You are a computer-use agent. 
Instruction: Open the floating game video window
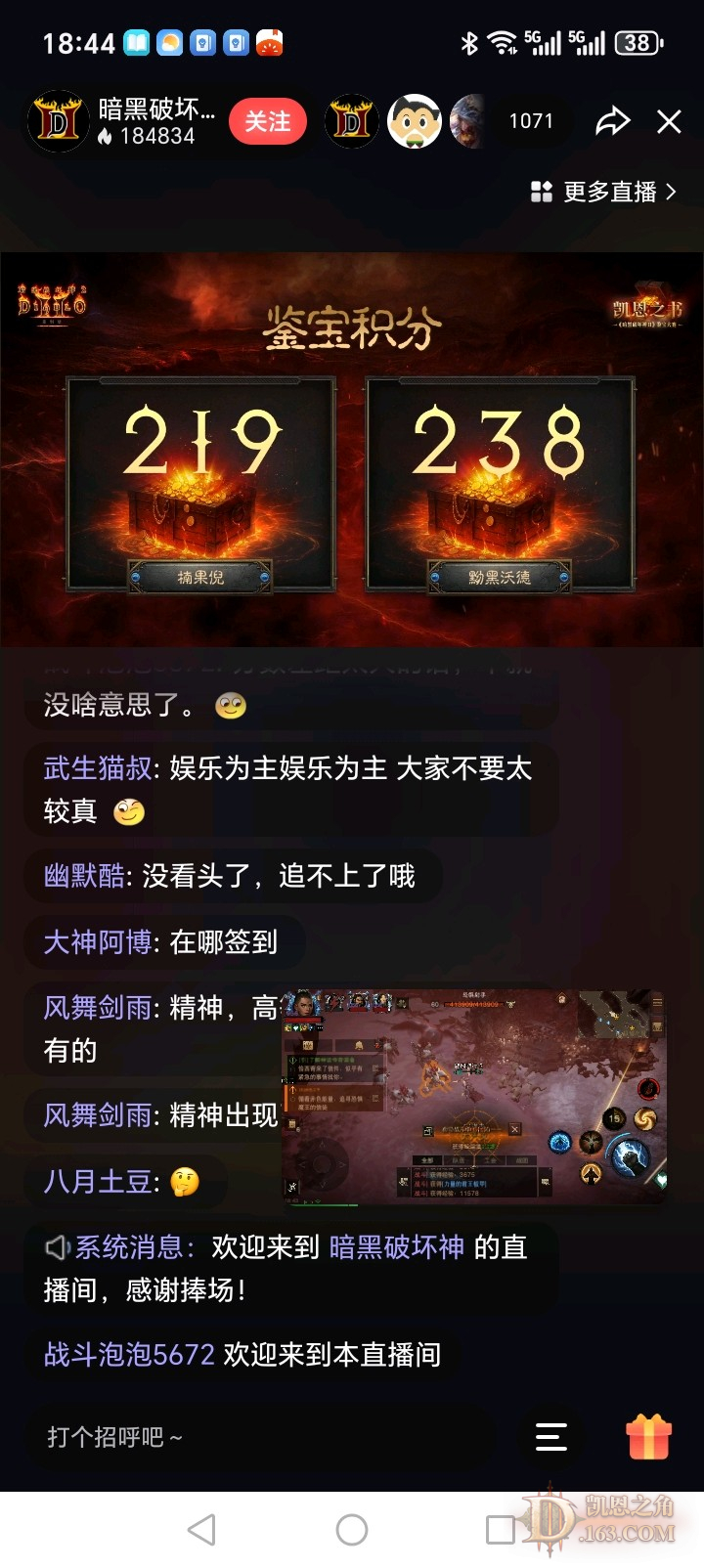click(x=474, y=1097)
